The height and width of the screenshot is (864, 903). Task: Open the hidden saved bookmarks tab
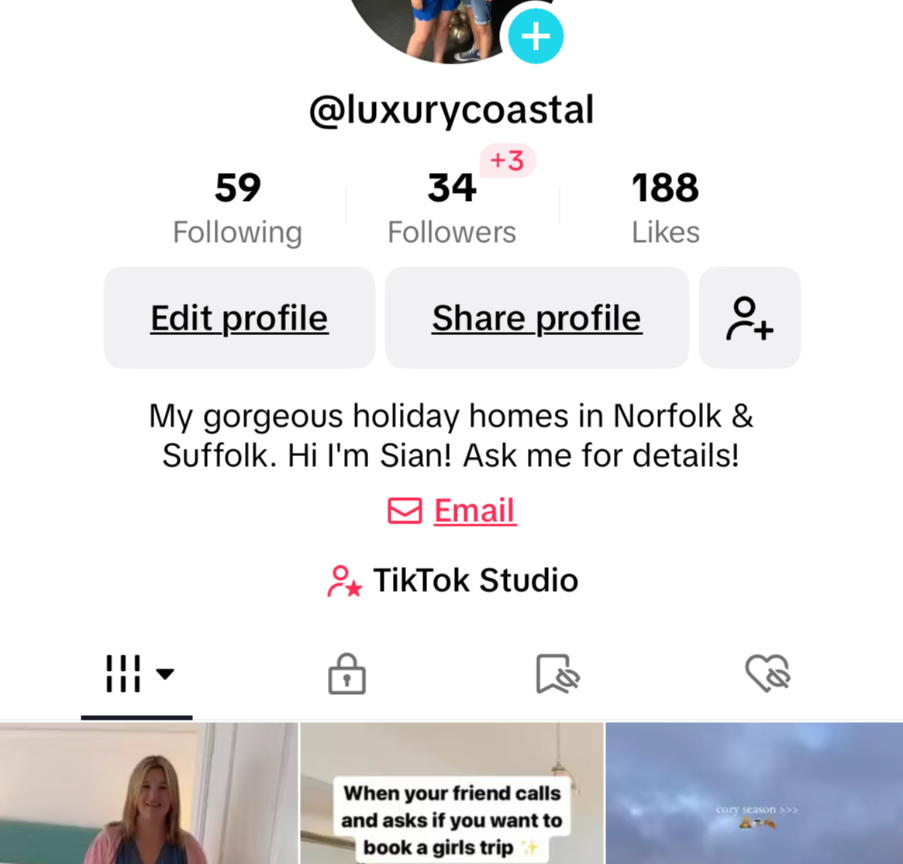pyautogui.click(x=557, y=674)
